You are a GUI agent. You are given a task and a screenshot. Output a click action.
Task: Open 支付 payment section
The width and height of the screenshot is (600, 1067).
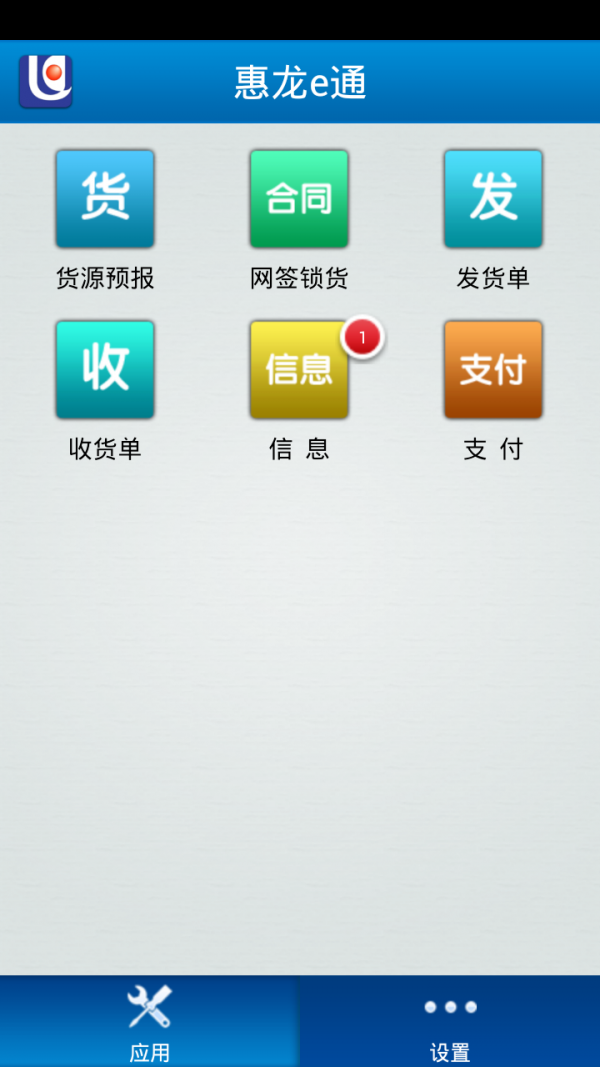coord(493,369)
